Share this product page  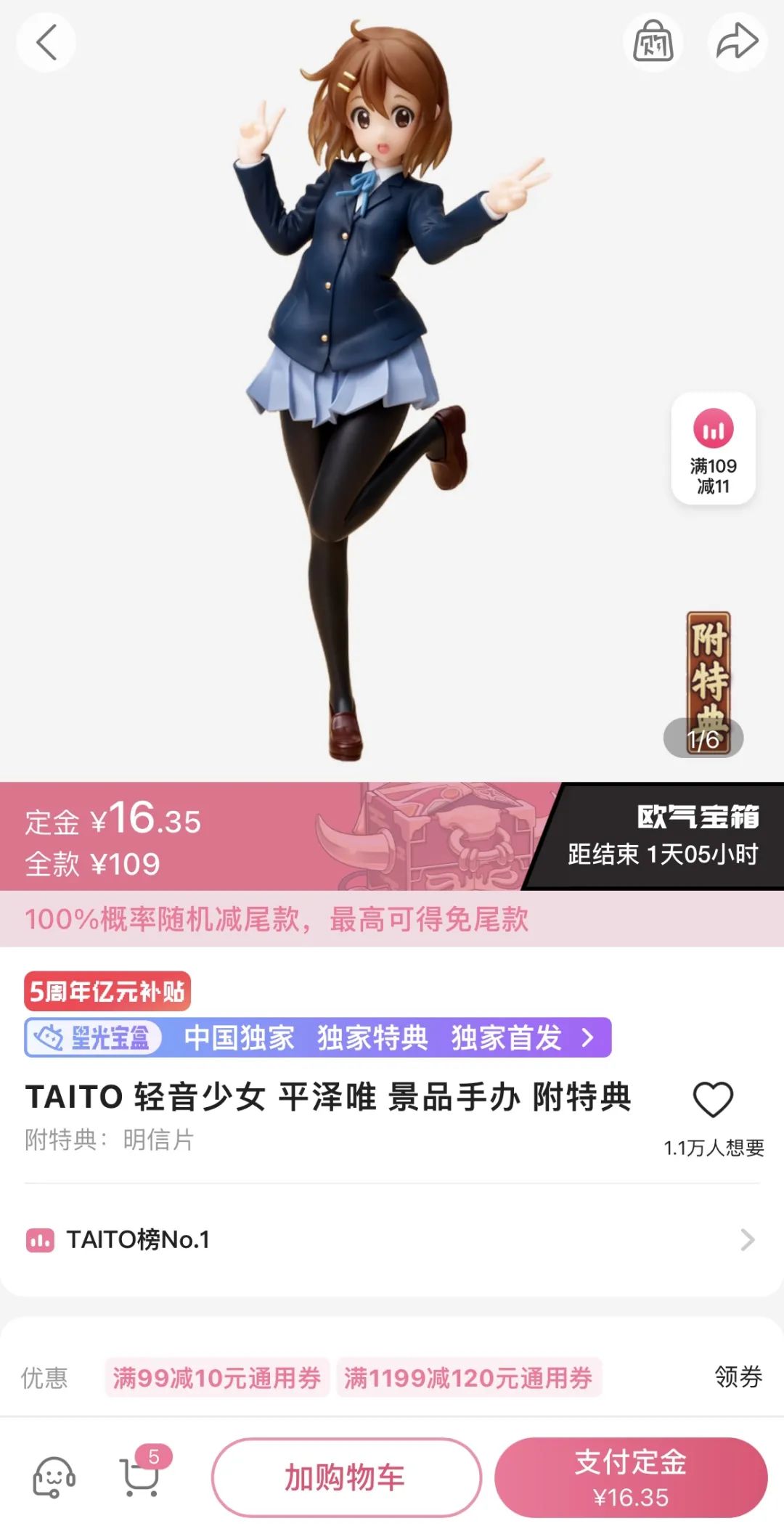coord(737,41)
